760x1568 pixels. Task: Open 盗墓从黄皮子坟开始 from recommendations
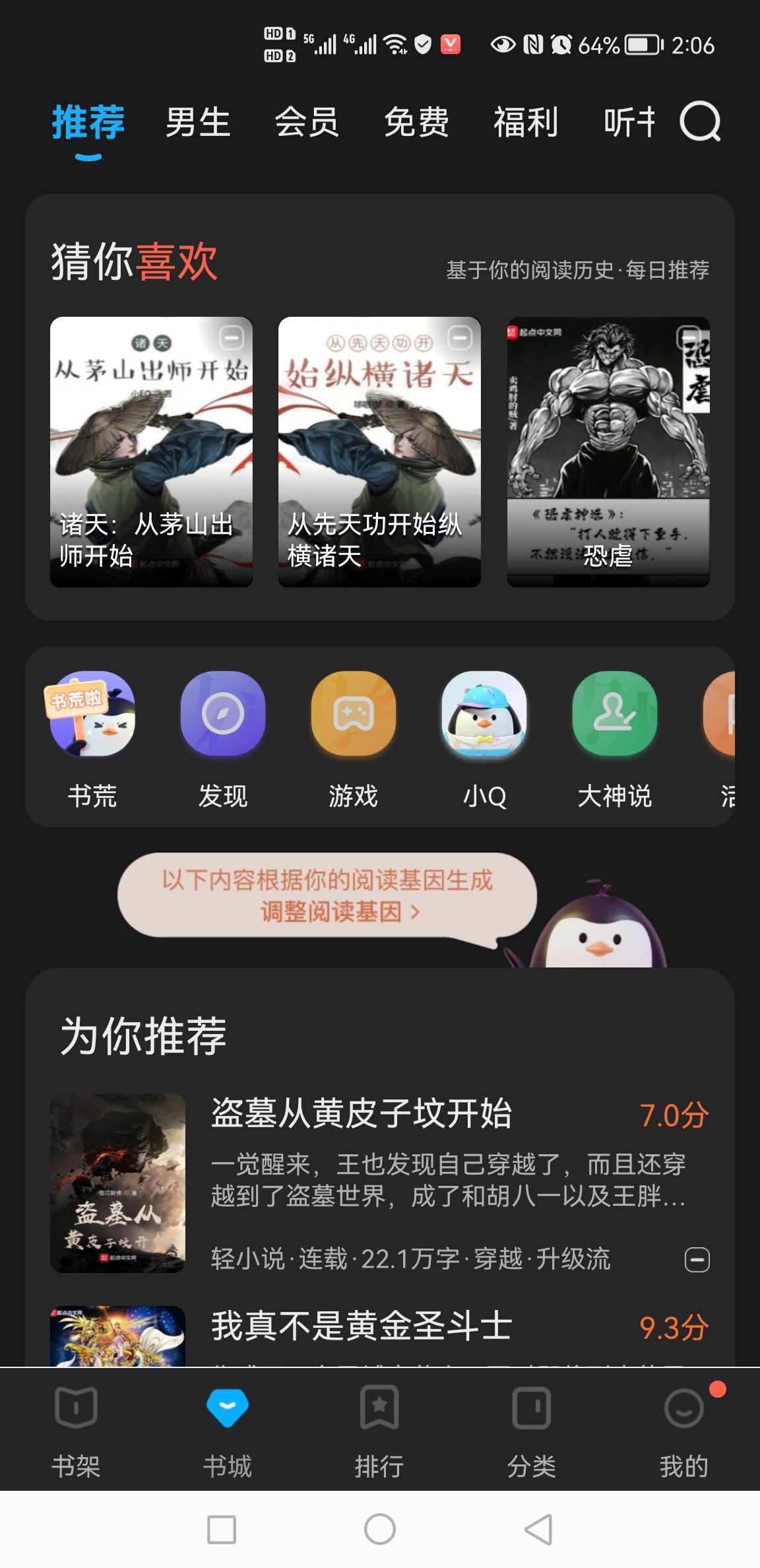[362, 1114]
